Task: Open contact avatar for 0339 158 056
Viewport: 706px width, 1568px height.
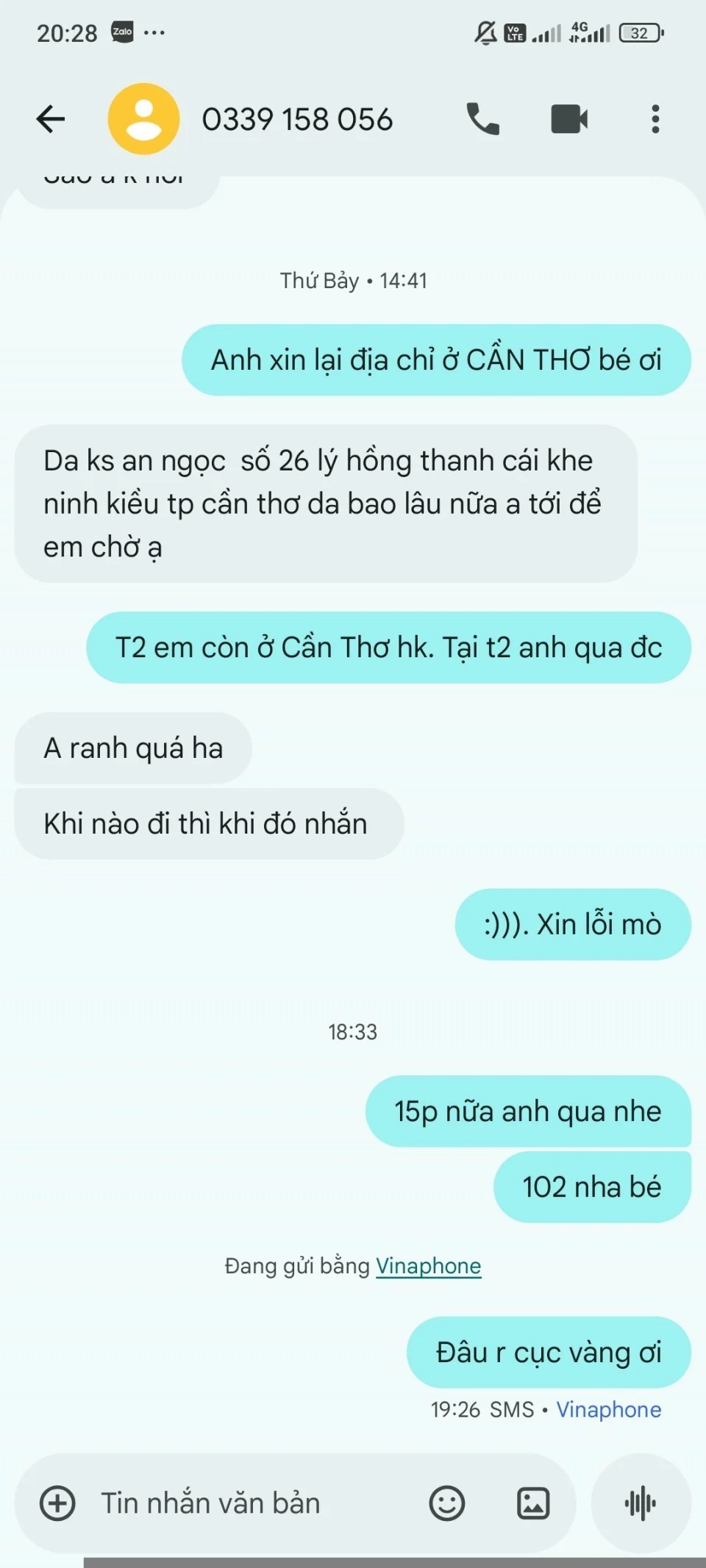Action: (x=143, y=119)
